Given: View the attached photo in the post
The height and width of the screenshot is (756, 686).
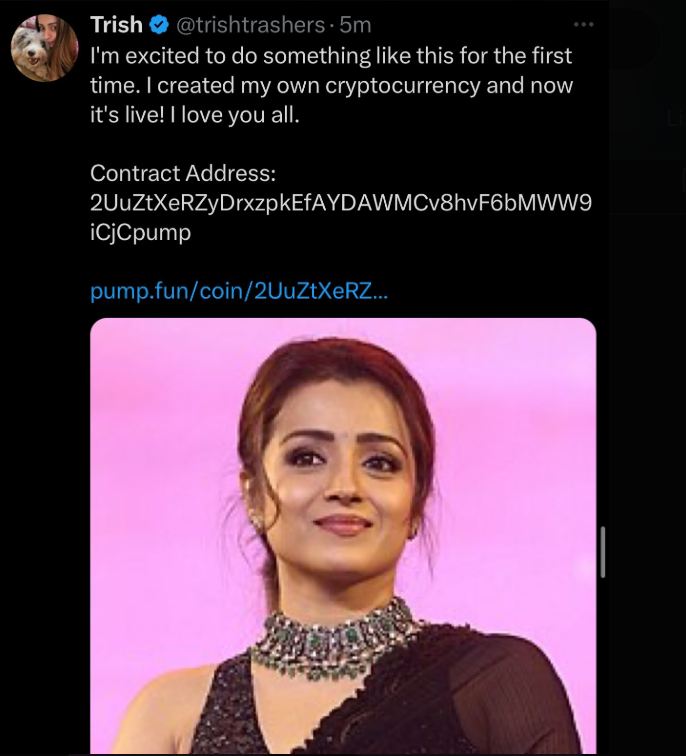Looking at the screenshot, I should [x=343, y=536].
